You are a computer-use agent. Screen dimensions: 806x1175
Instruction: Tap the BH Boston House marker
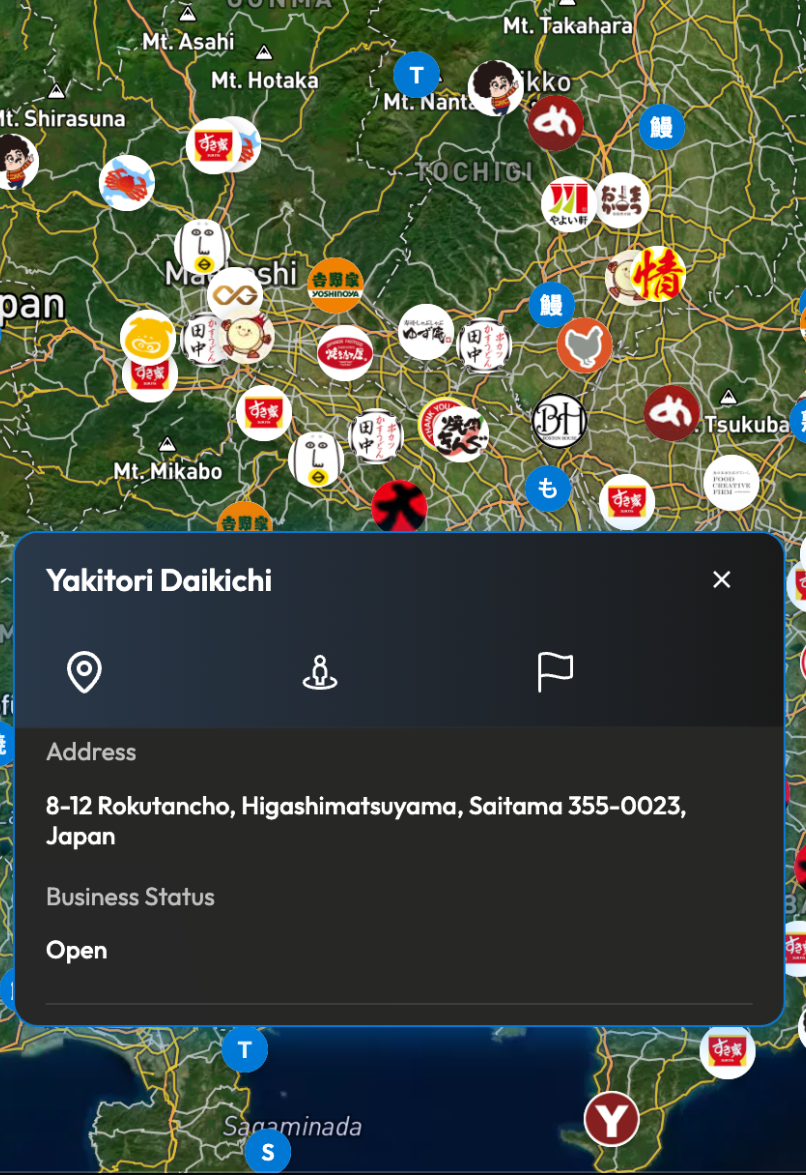point(560,420)
